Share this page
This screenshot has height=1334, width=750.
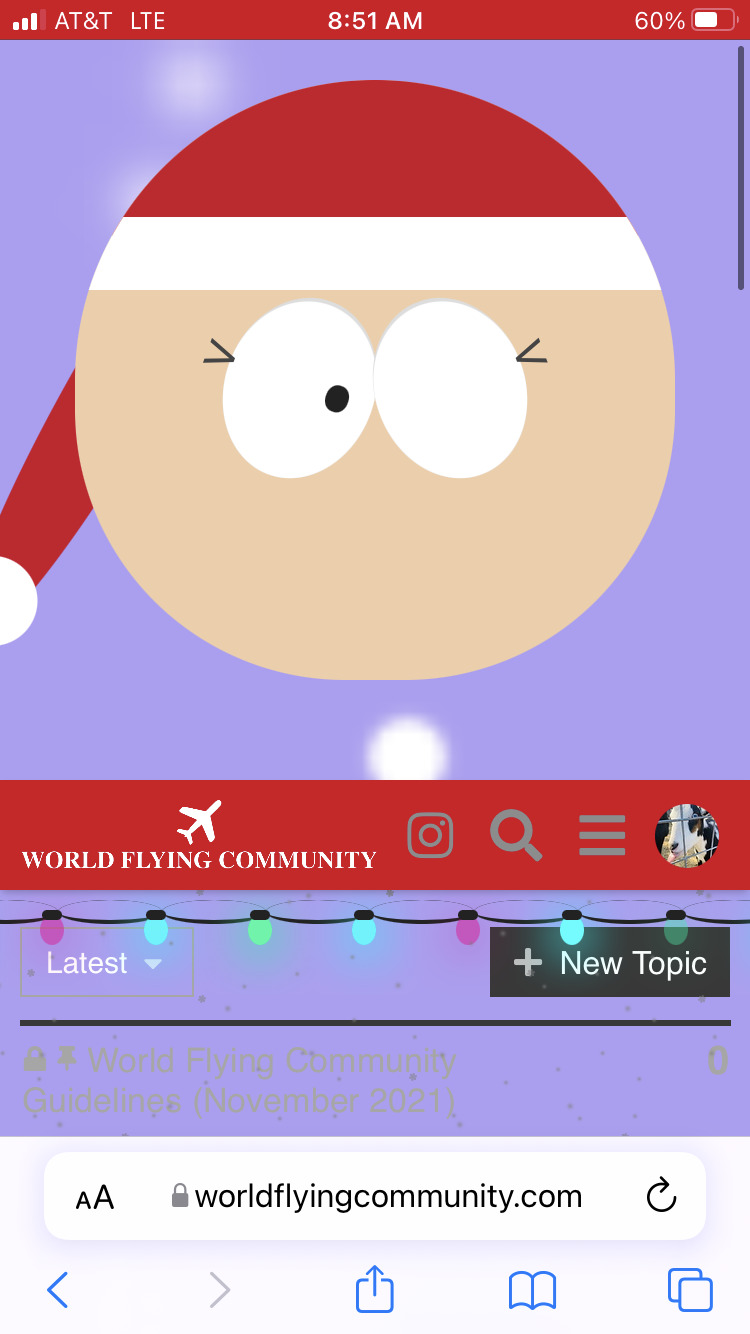(375, 1288)
